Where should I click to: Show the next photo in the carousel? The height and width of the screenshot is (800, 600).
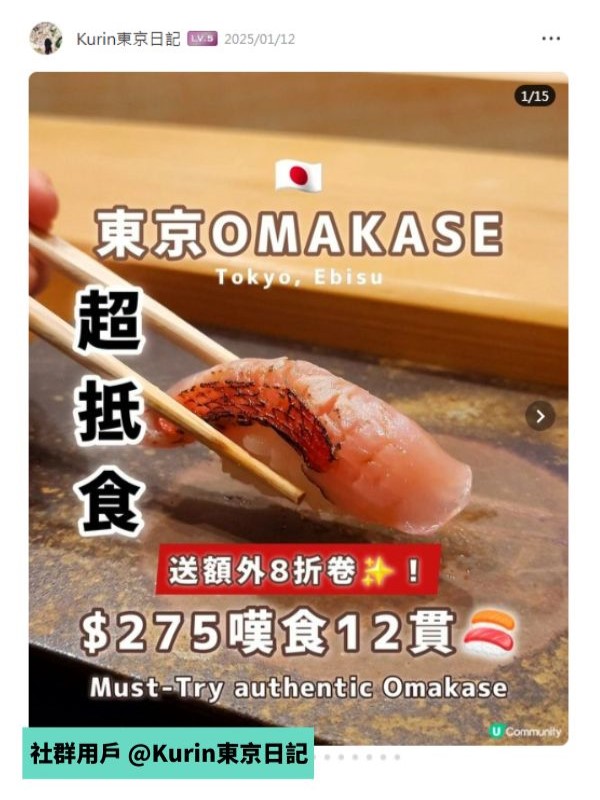point(540,416)
